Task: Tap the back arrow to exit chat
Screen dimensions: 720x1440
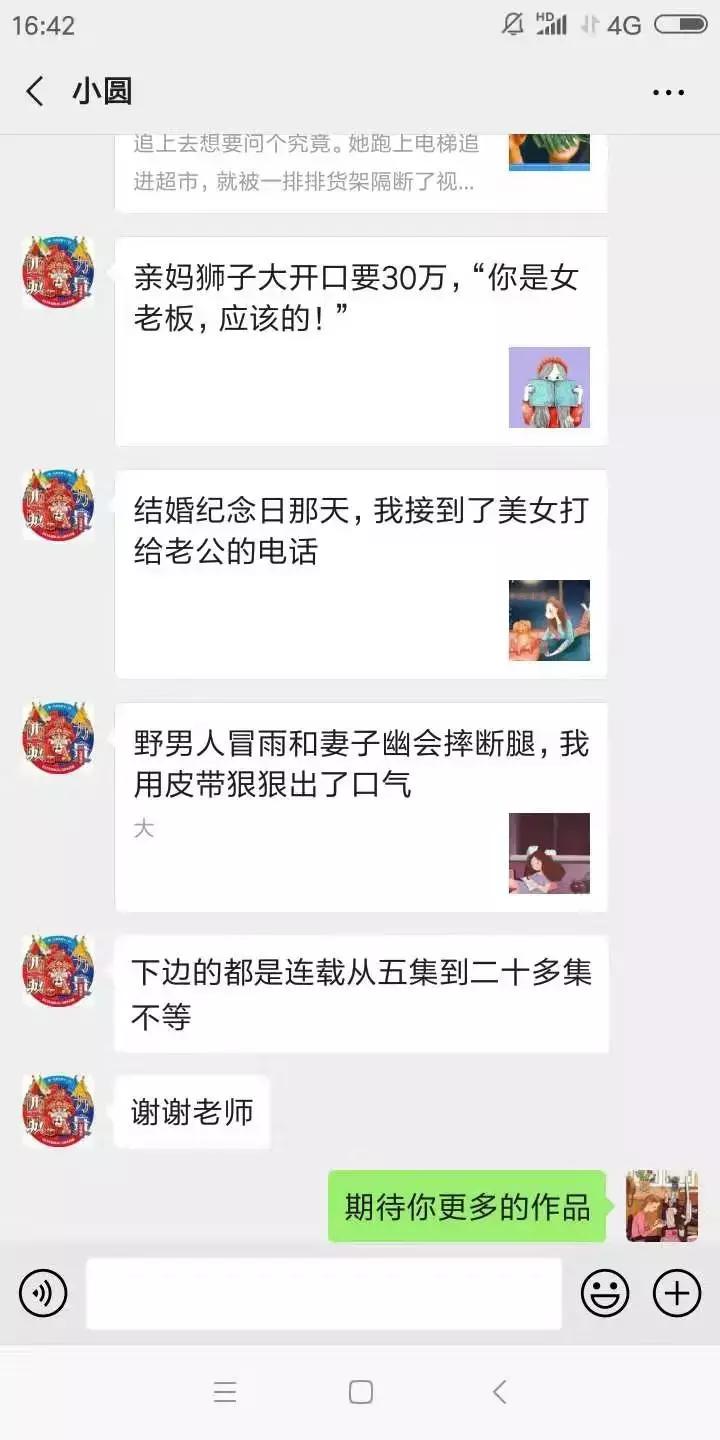Action: coord(33,91)
